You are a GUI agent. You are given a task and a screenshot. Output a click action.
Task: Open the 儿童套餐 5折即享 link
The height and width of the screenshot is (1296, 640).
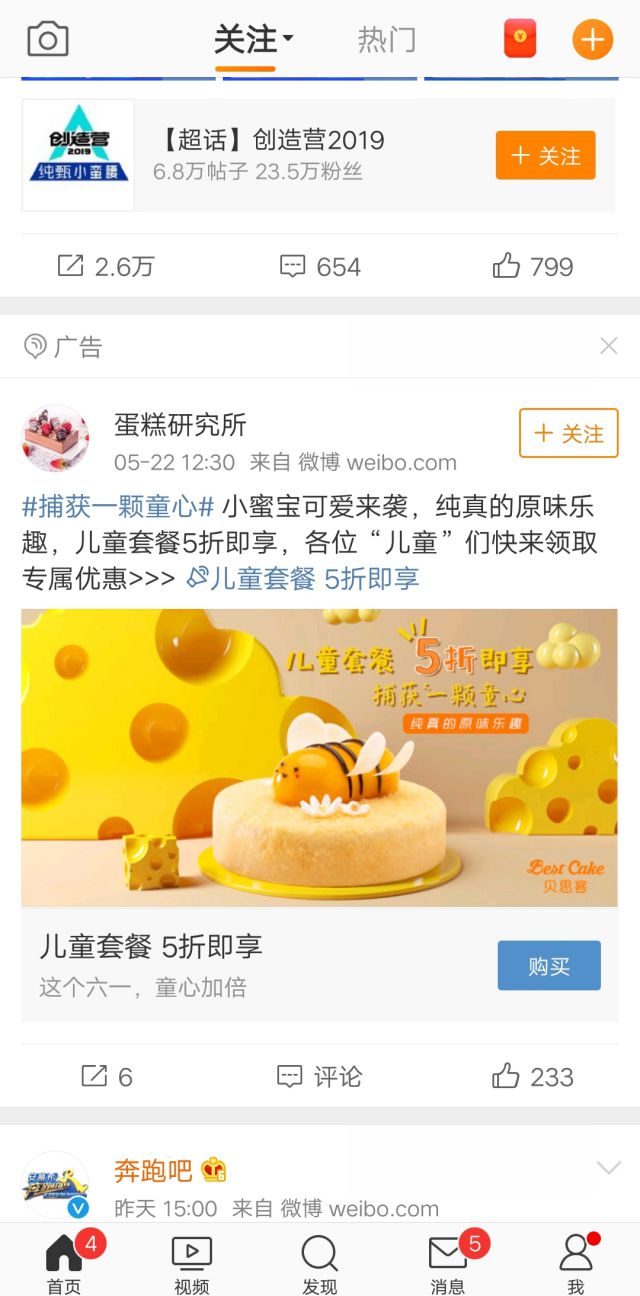(304, 578)
